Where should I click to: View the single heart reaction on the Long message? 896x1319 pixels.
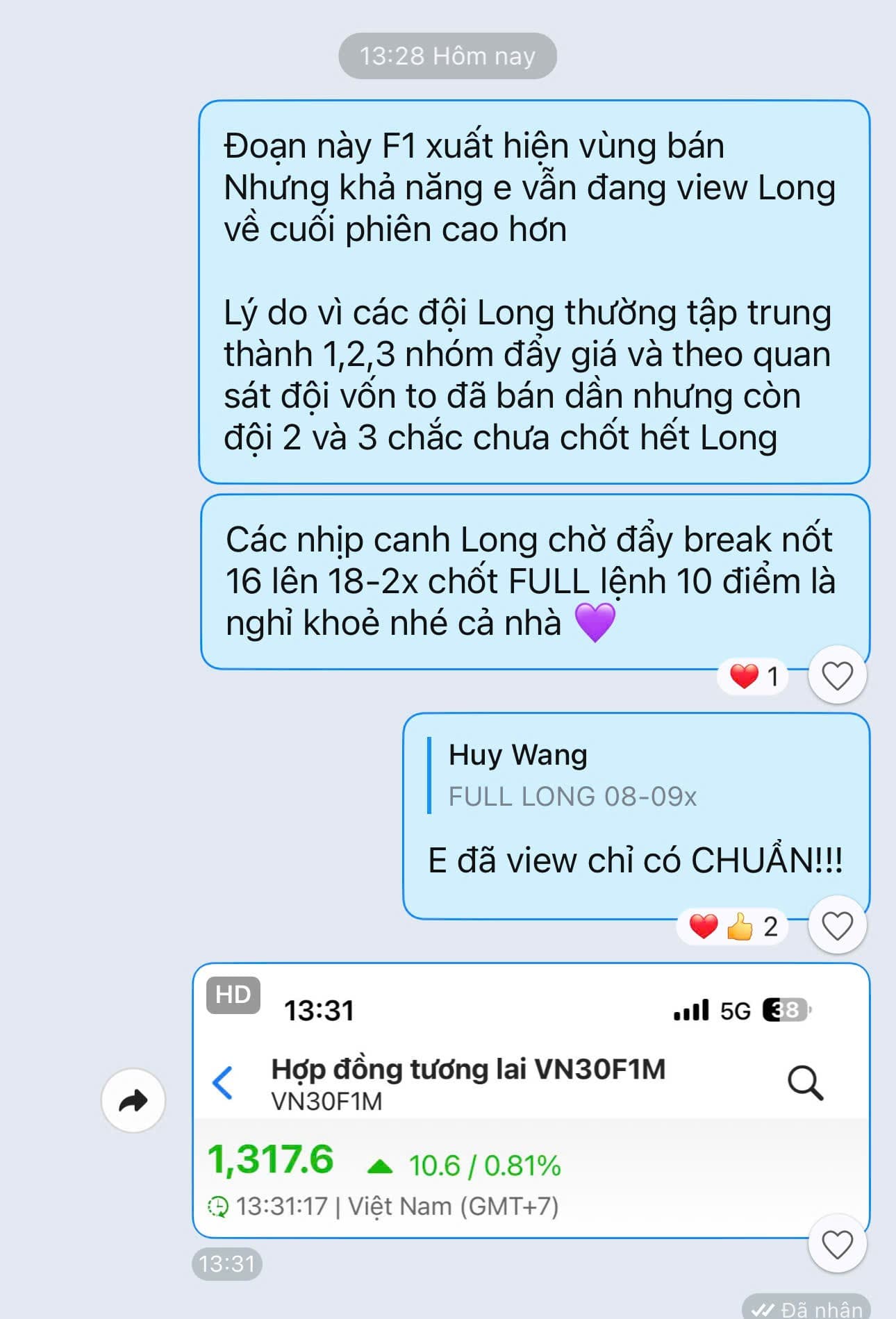tap(754, 676)
